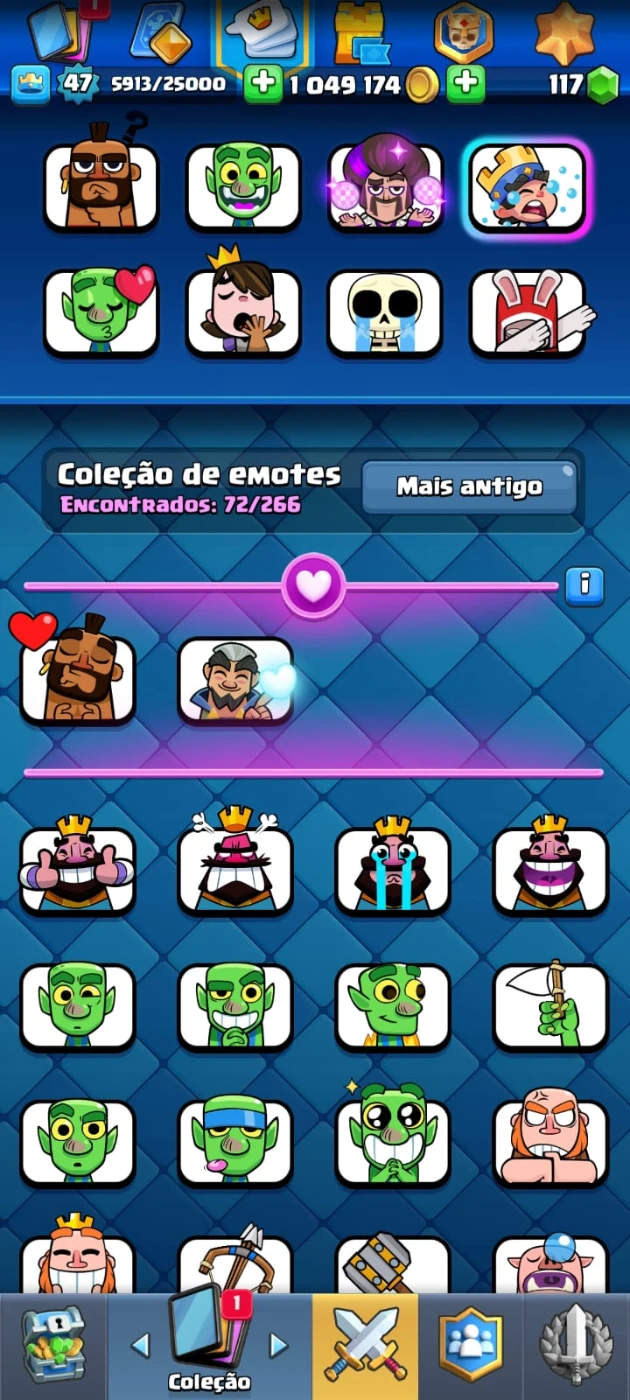Screen dimensions: 630x1400
Task: Pick the goblin hand holding white flag emote
Action: [x=551, y=1005]
